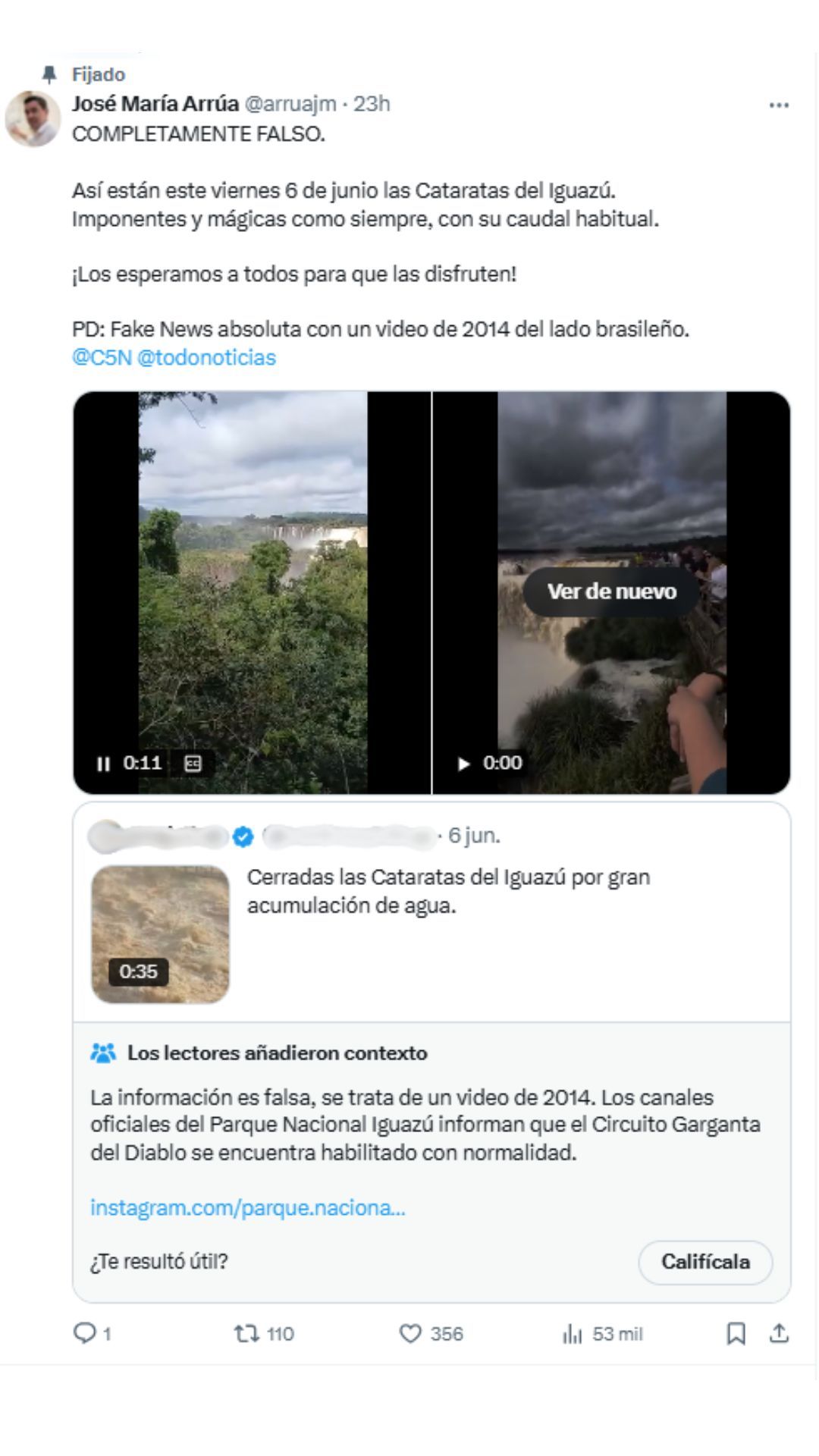The image size is (819, 1456).
Task: Tap the Califícala button
Action: (705, 1262)
